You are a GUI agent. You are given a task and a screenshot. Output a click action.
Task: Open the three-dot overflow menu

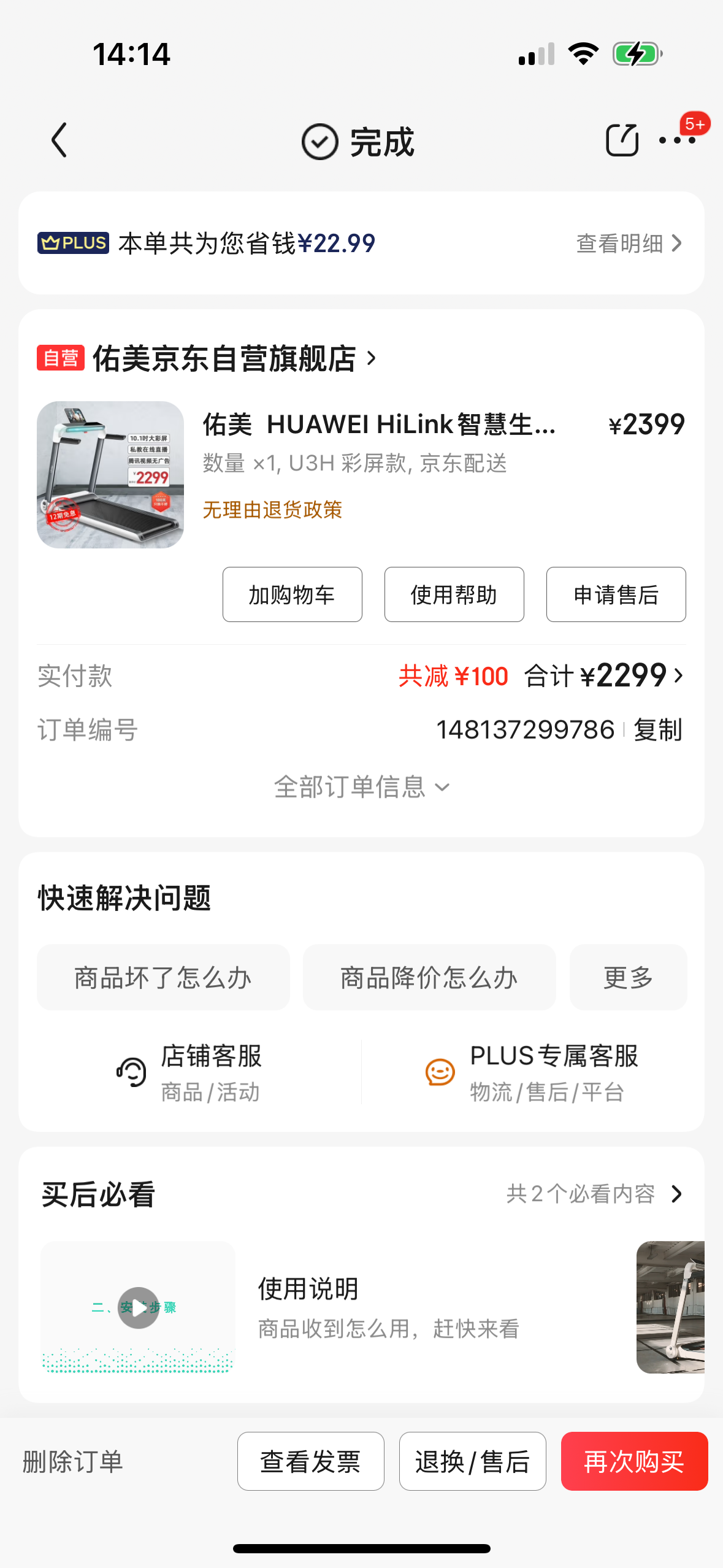point(676,140)
